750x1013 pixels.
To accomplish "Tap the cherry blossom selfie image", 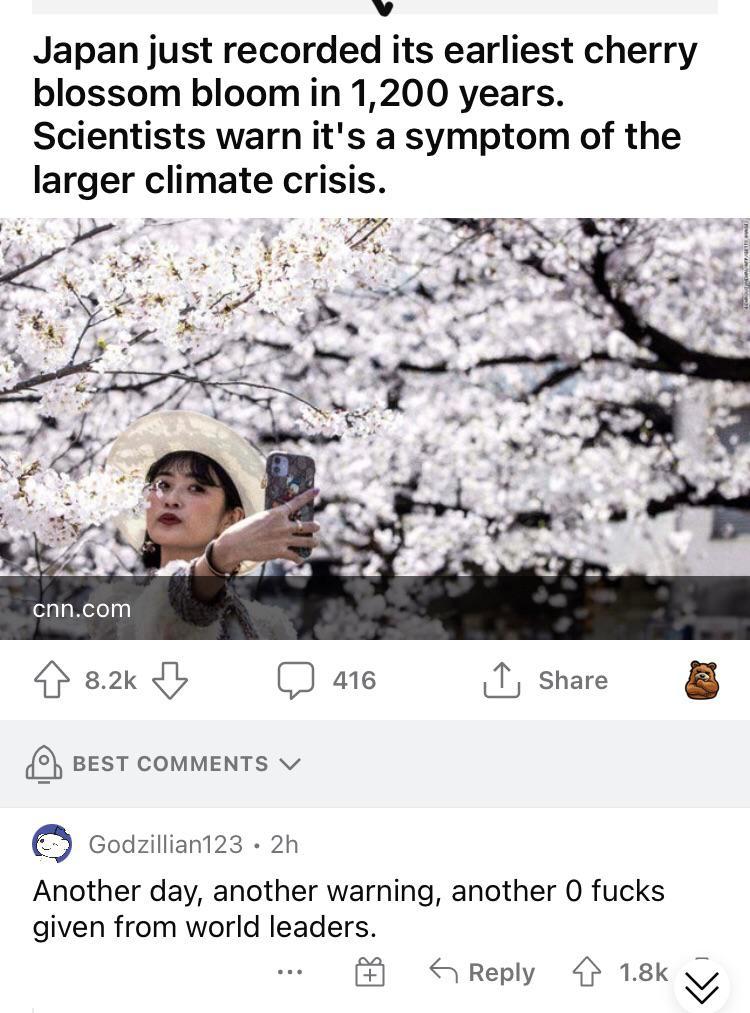I will pos(375,420).
